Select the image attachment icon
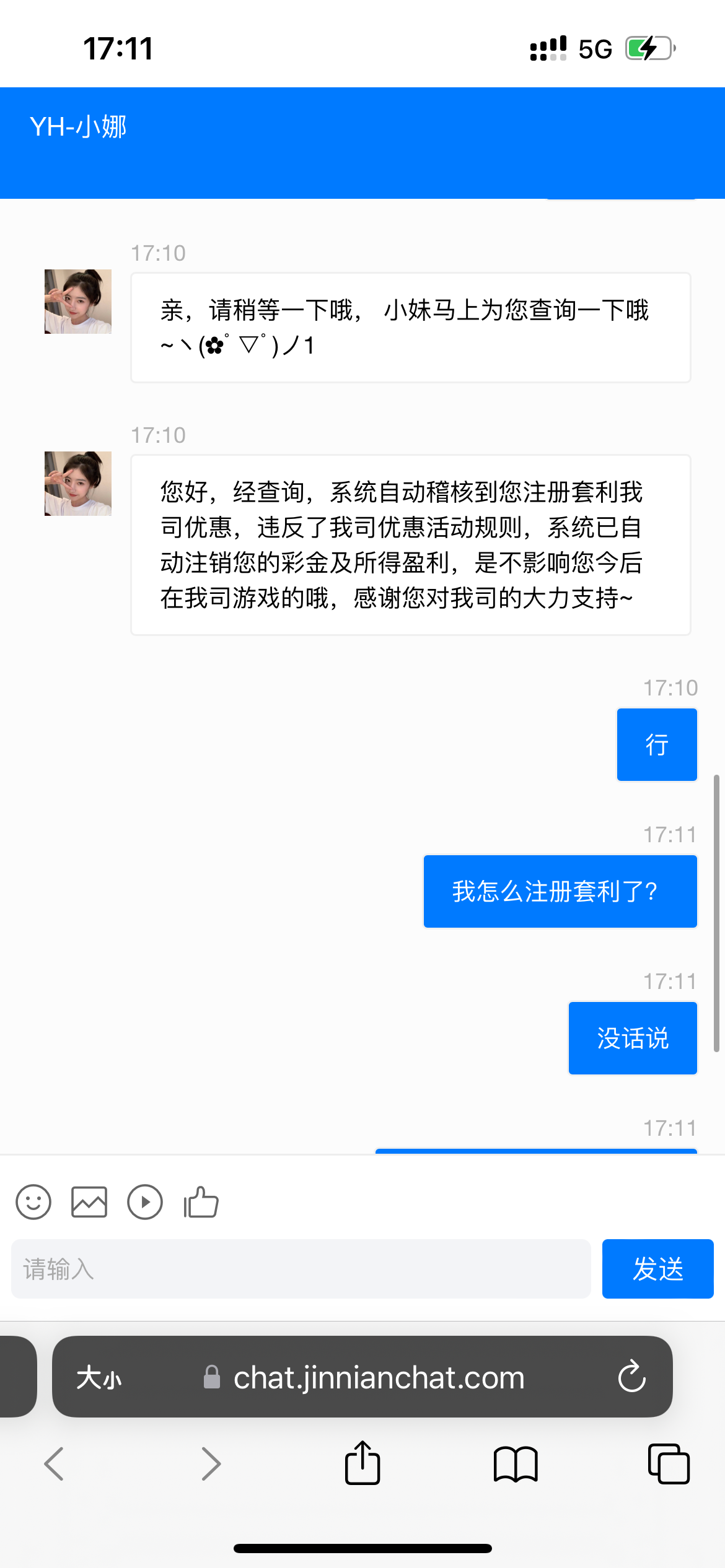The height and width of the screenshot is (1568, 725). pos(89,1201)
